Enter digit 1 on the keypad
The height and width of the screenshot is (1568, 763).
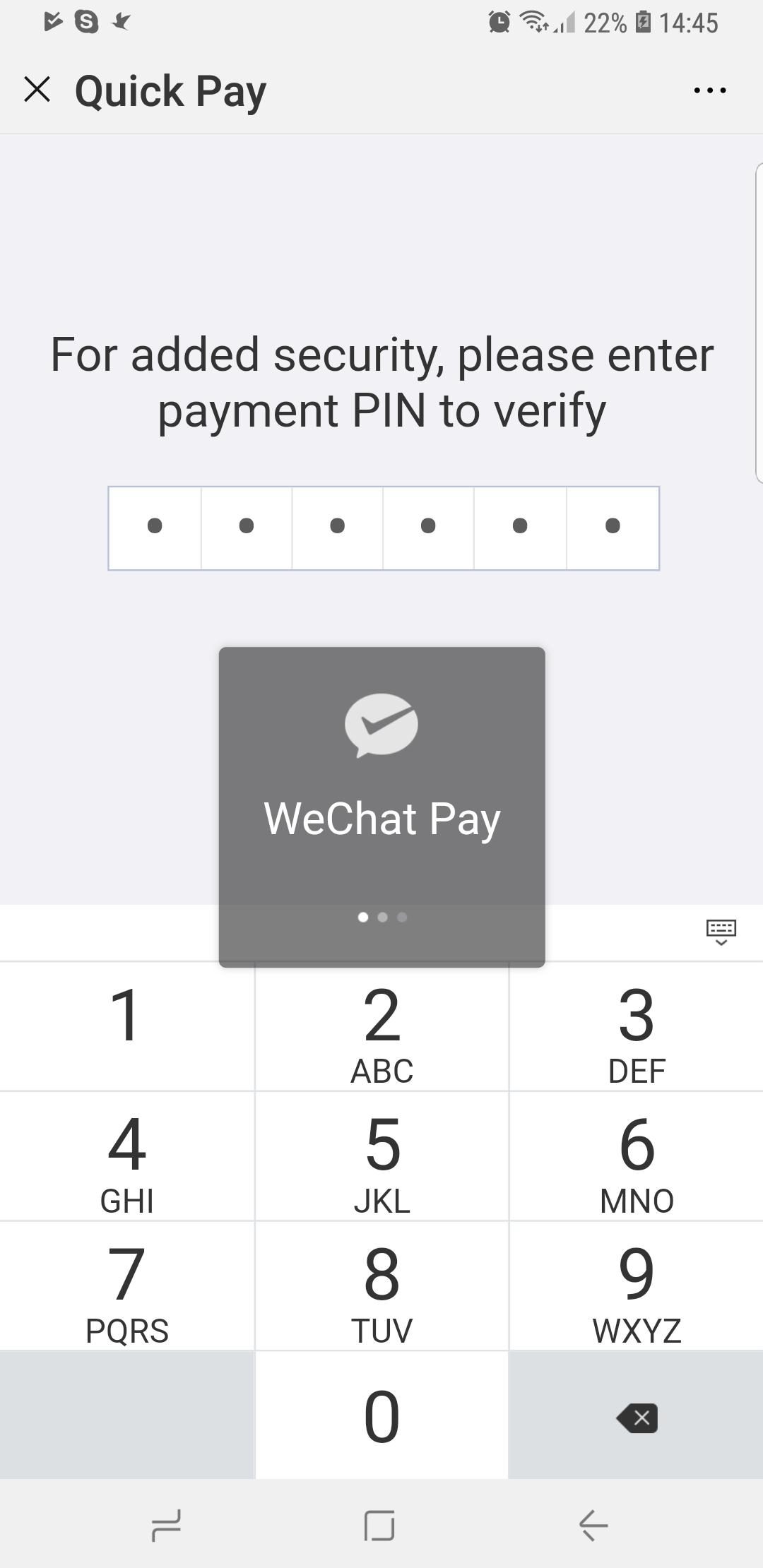pos(126,1026)
